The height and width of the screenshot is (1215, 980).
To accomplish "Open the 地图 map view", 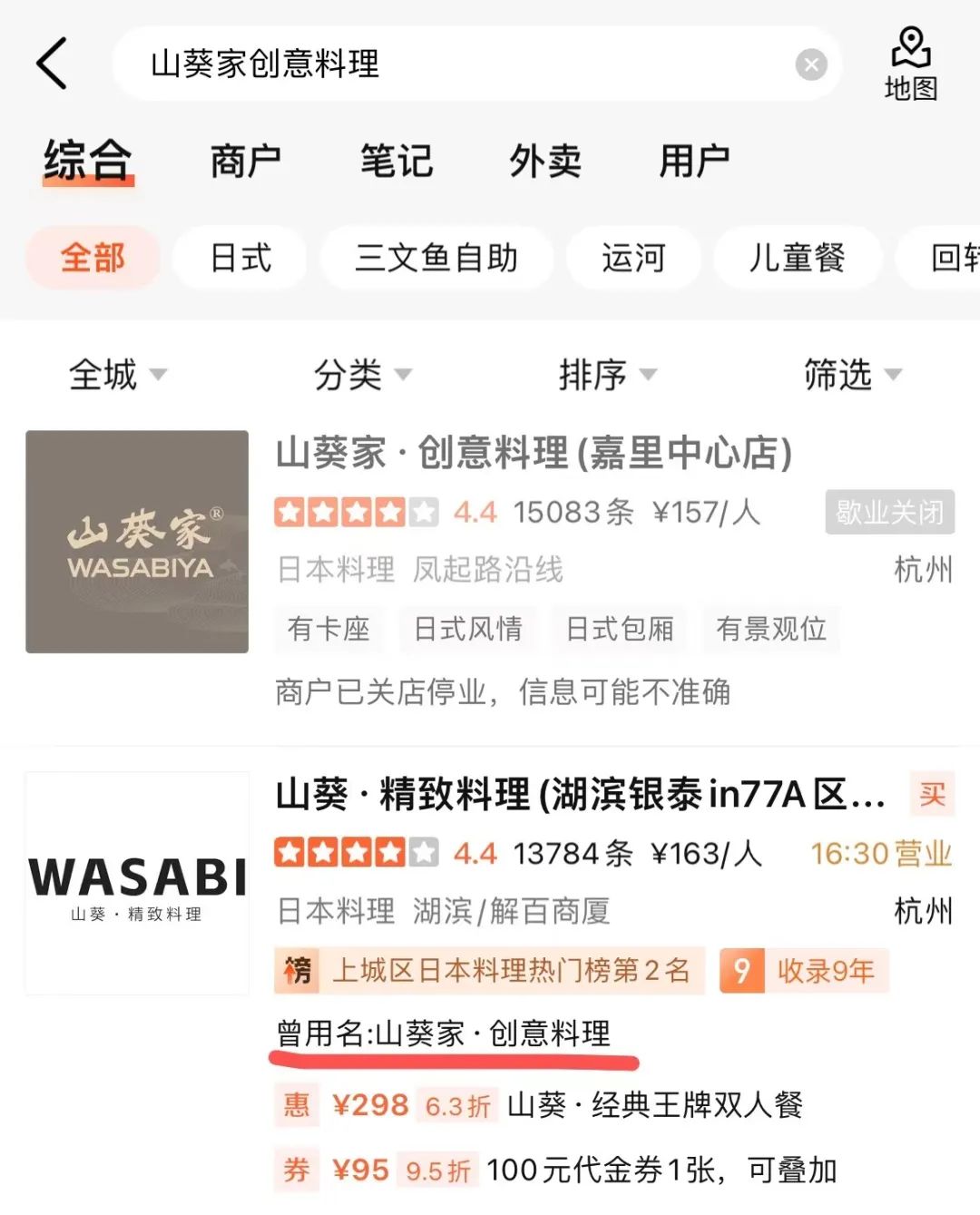I will tap(910, 64).
